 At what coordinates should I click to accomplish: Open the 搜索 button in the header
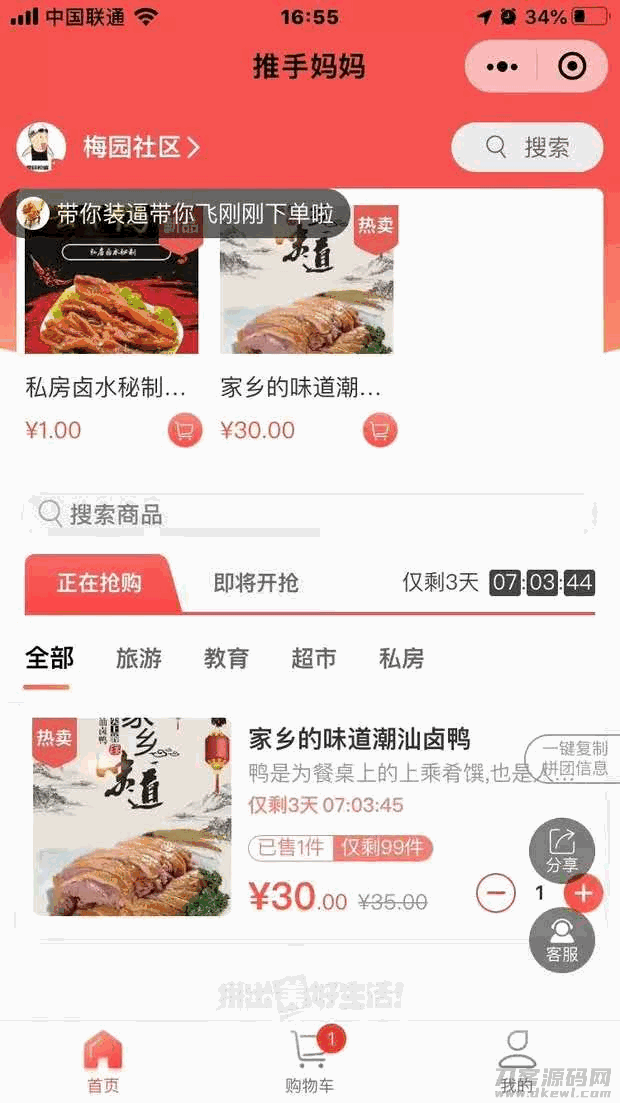tap(527, 148)
